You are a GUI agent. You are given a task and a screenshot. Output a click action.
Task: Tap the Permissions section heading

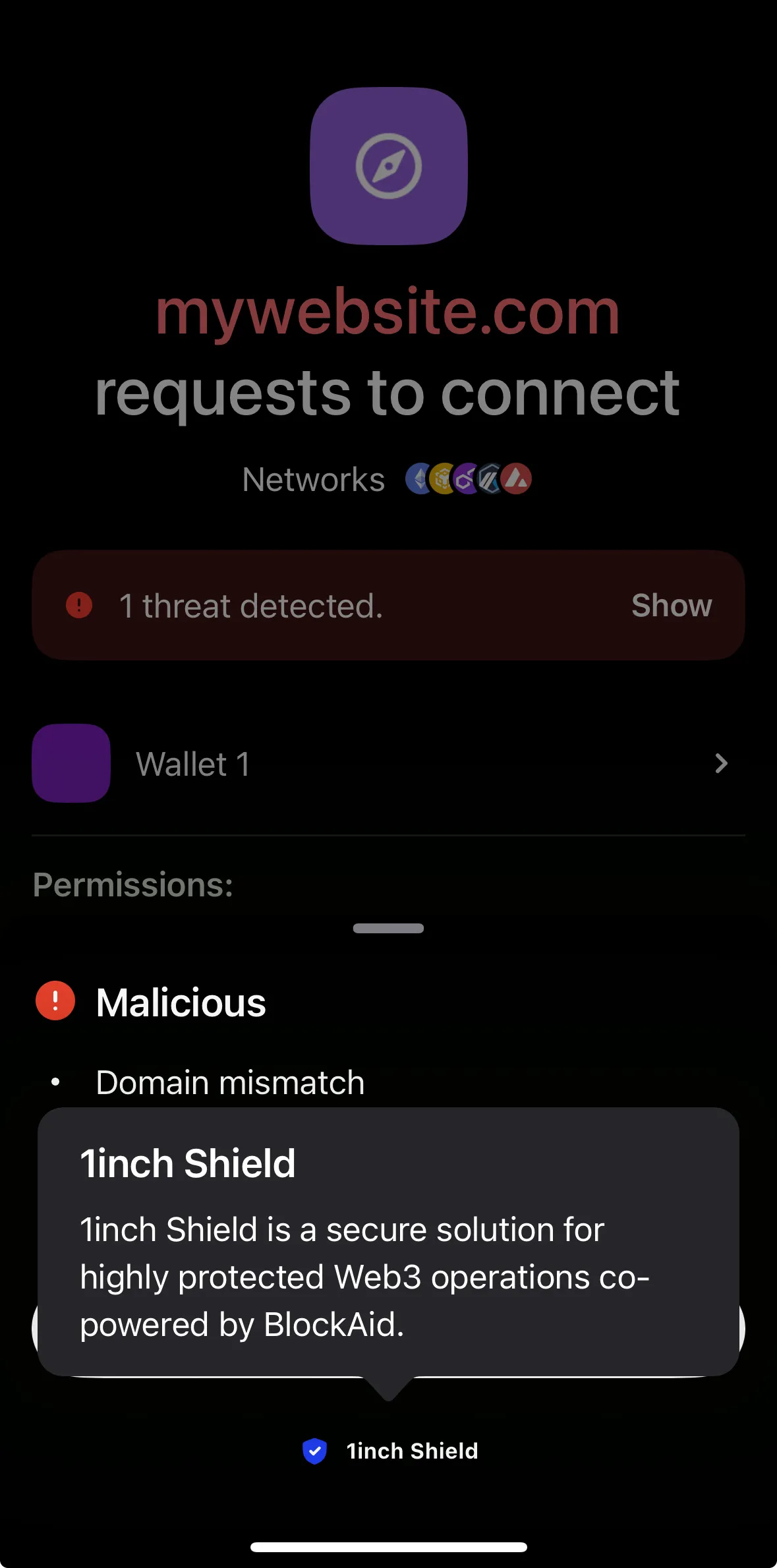tap(132, 885)
